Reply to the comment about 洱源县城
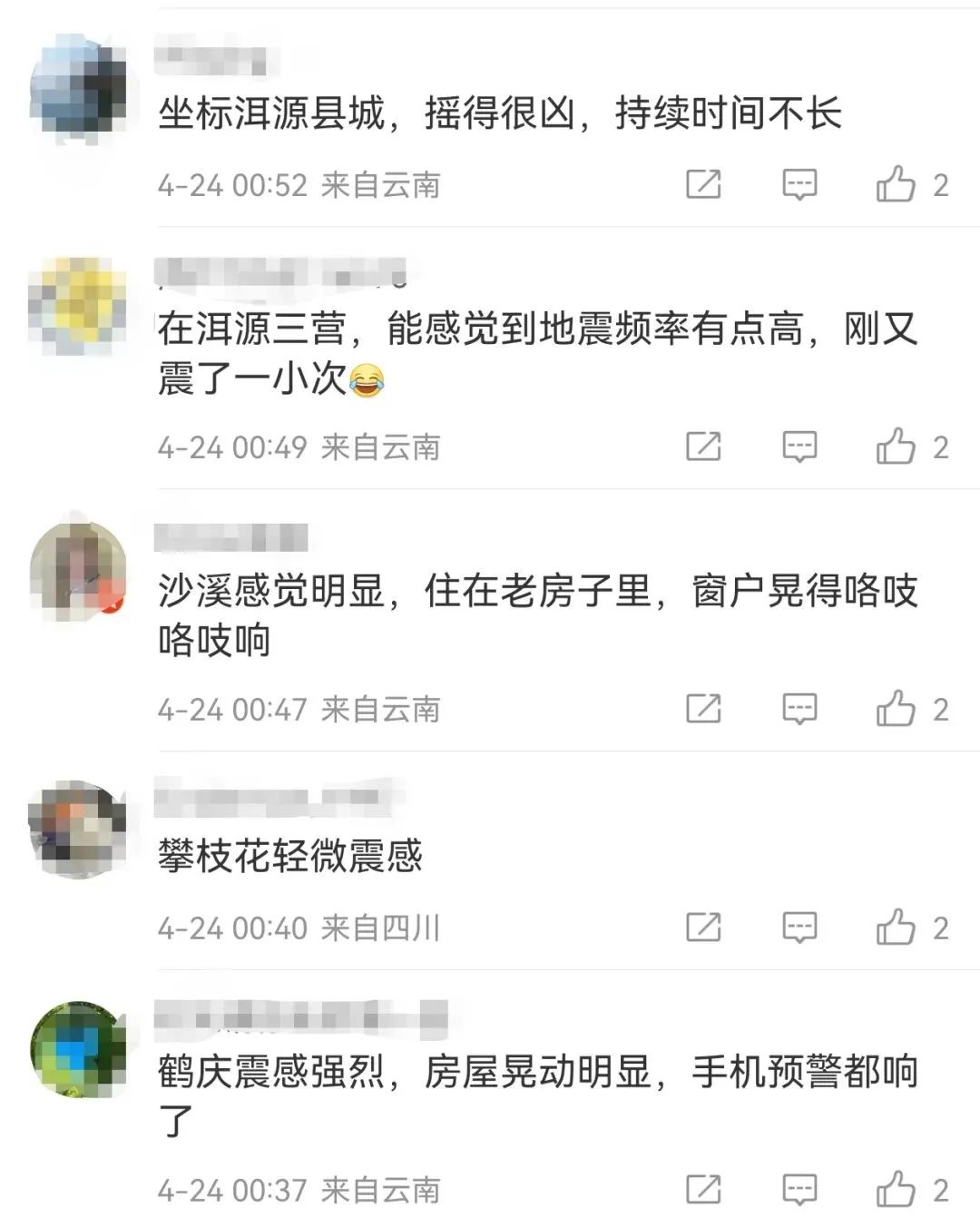 tap(799, 184)
